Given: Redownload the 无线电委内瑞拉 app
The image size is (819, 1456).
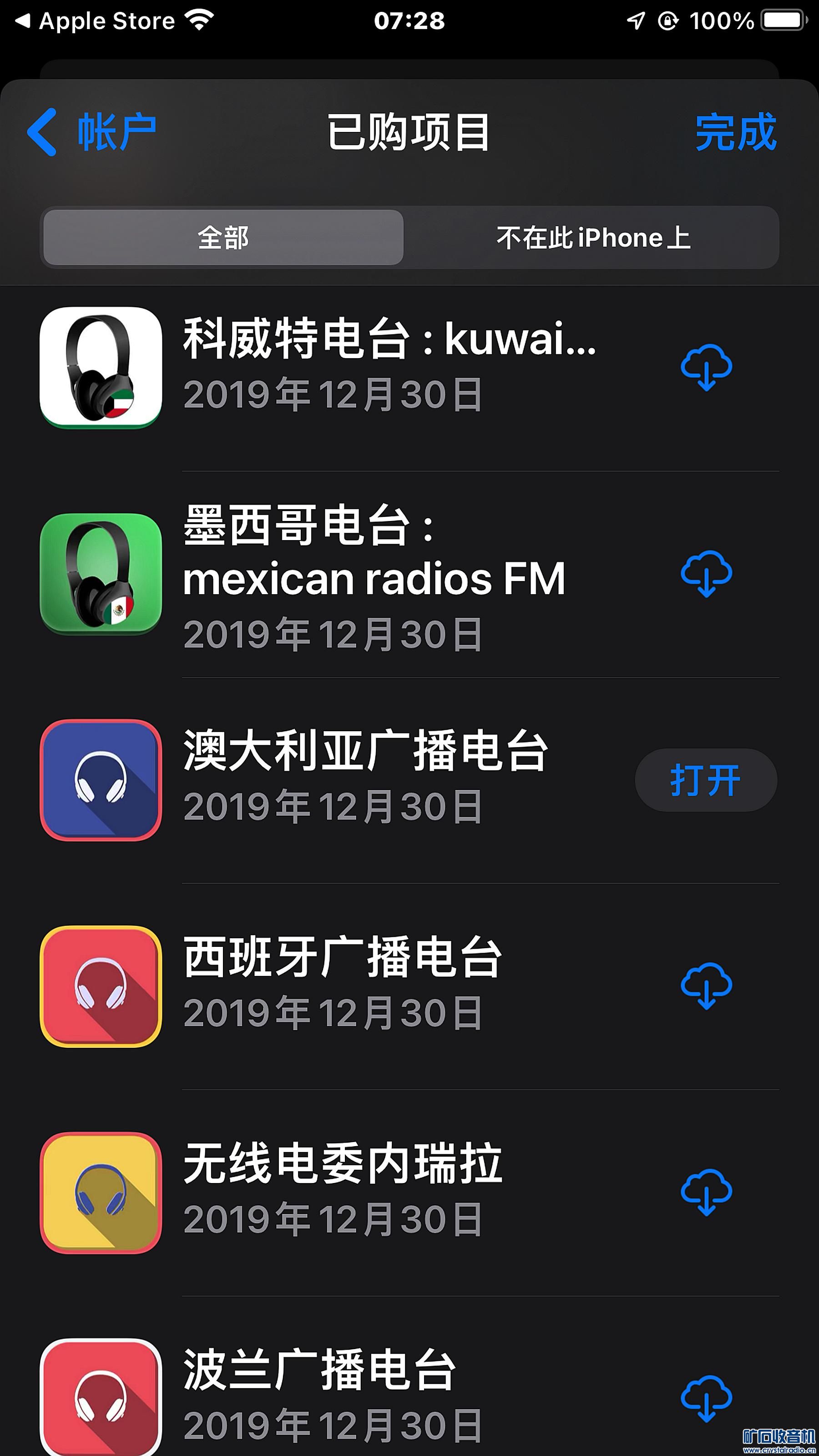Looking at the screenshot, I should (706, 1193).
